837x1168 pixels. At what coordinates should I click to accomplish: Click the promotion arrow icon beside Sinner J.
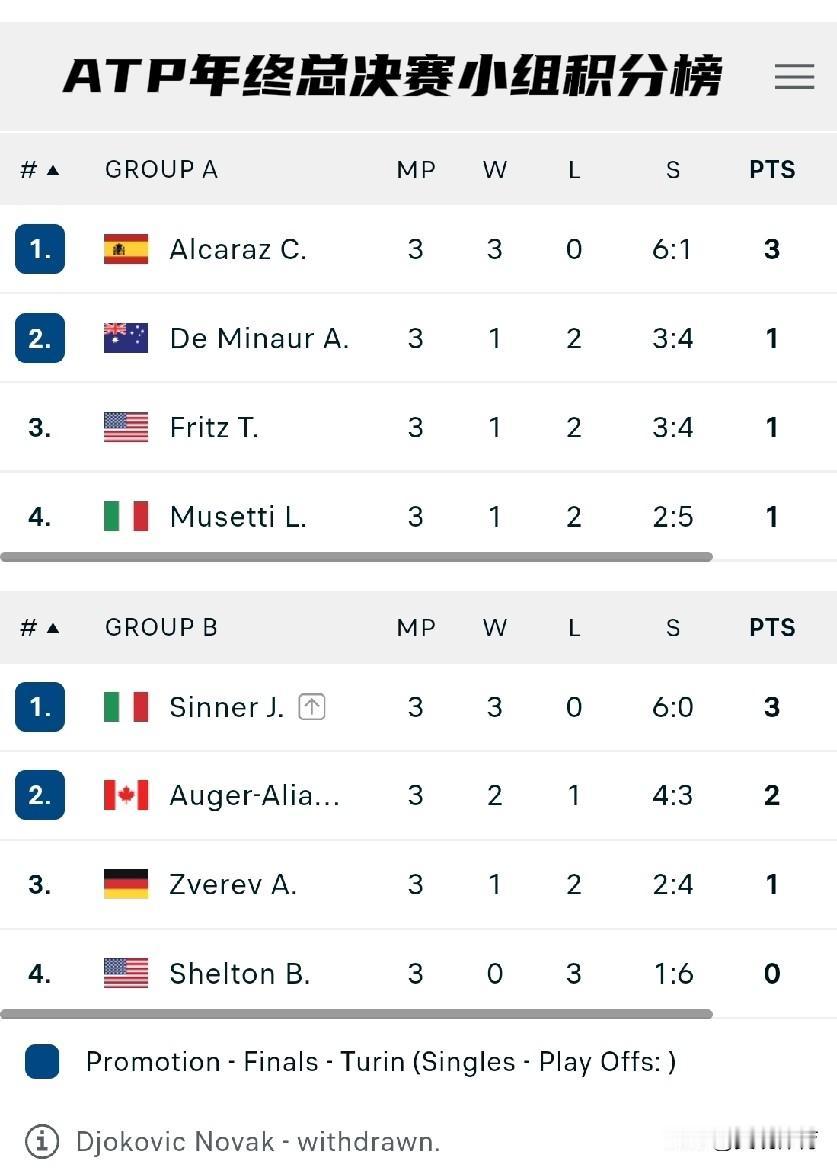tap(310, 706)
